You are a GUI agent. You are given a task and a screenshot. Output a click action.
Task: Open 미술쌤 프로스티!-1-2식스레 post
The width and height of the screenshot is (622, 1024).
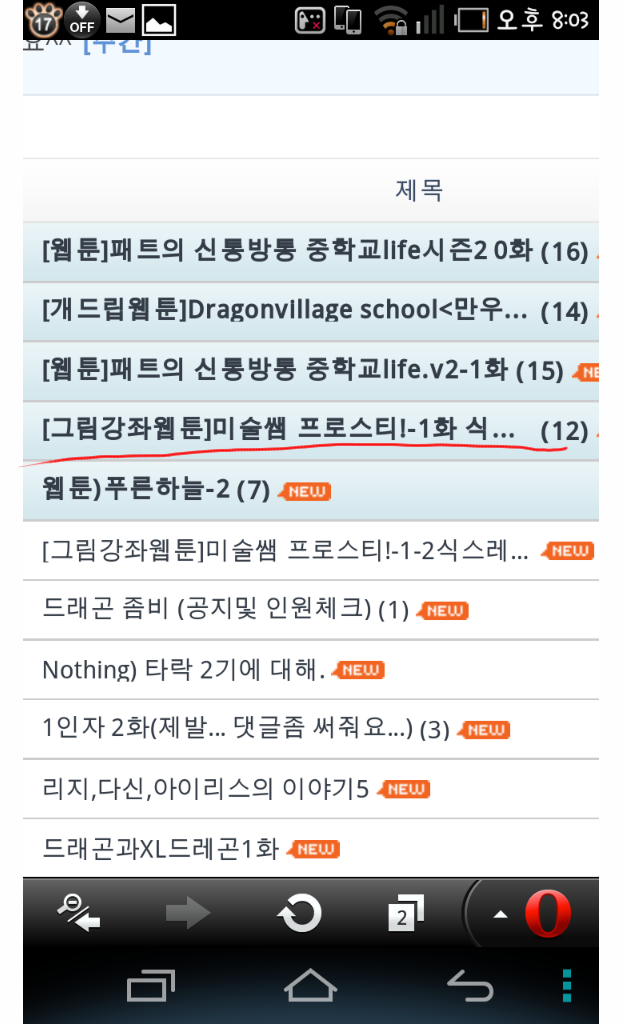click(x=285, y=550)
